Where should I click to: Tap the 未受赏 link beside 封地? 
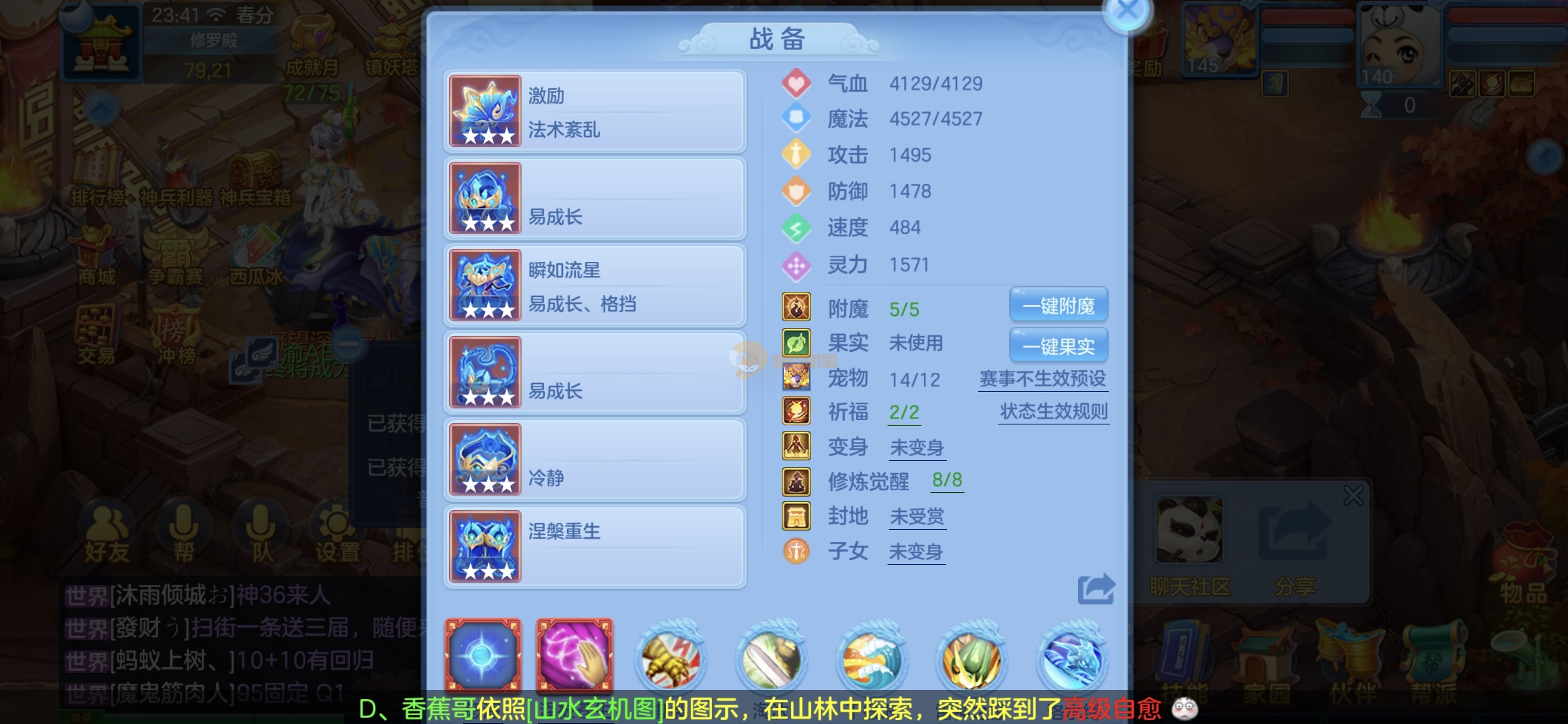tap(916, 516)
